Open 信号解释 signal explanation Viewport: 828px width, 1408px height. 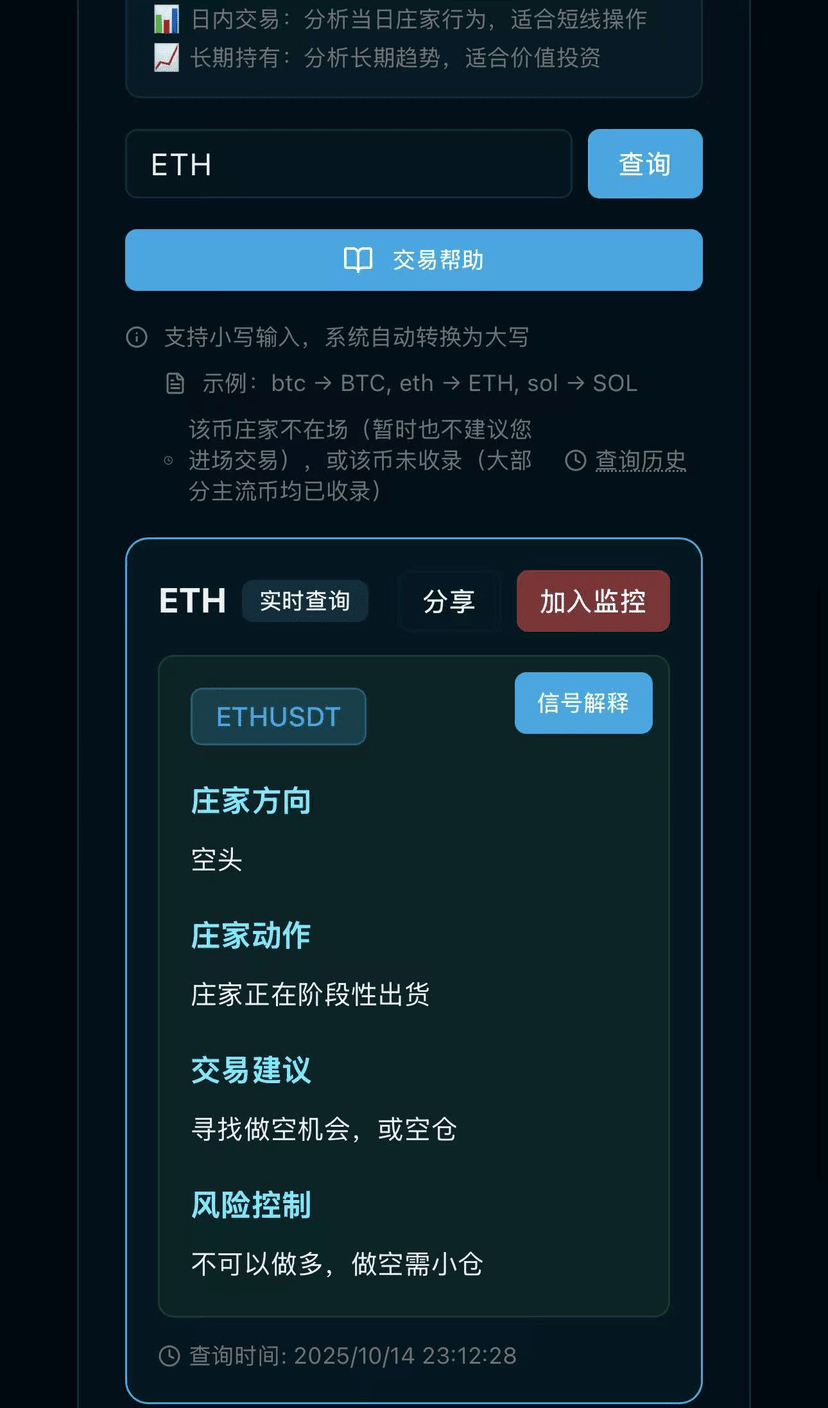[x=583, y=703]
